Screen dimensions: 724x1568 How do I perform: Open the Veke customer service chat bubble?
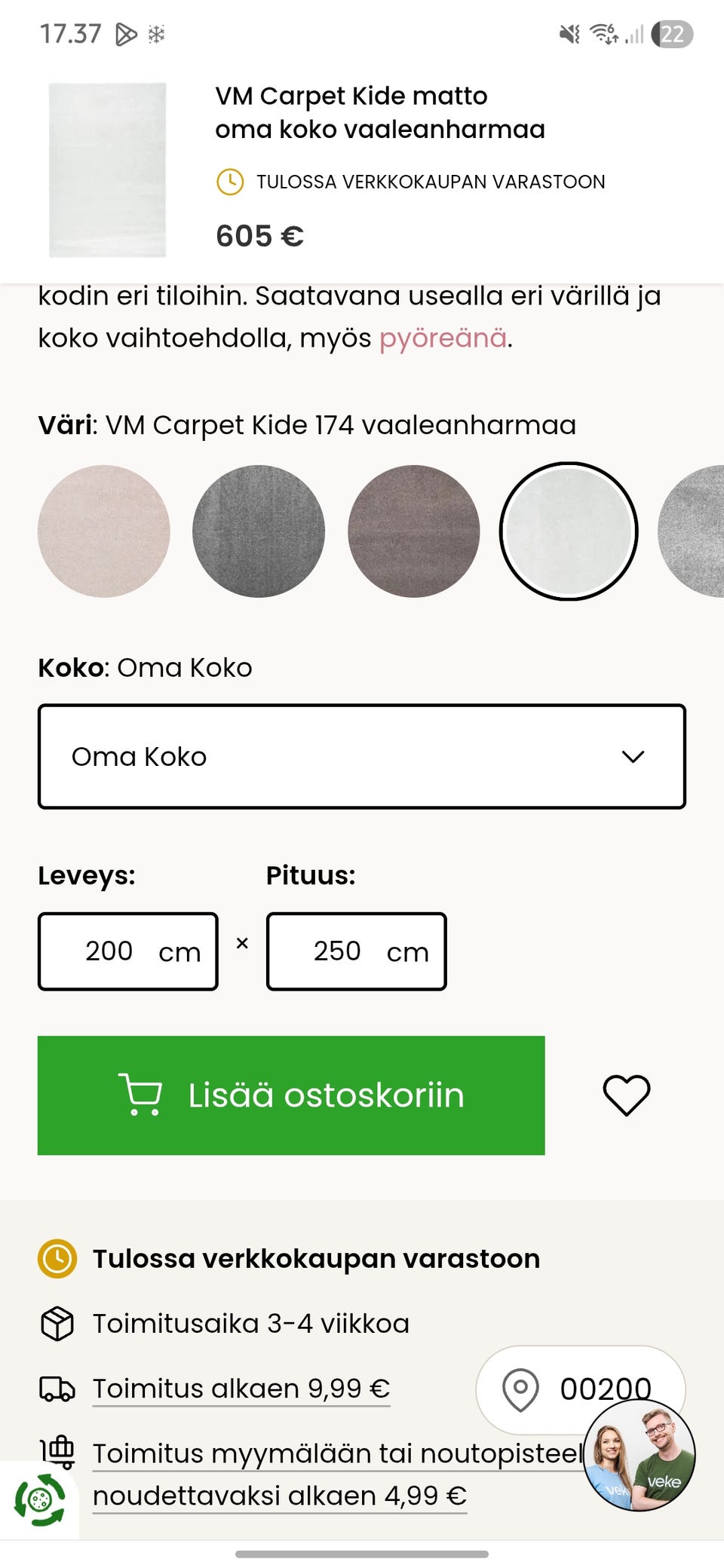(x=640, y=1455)
